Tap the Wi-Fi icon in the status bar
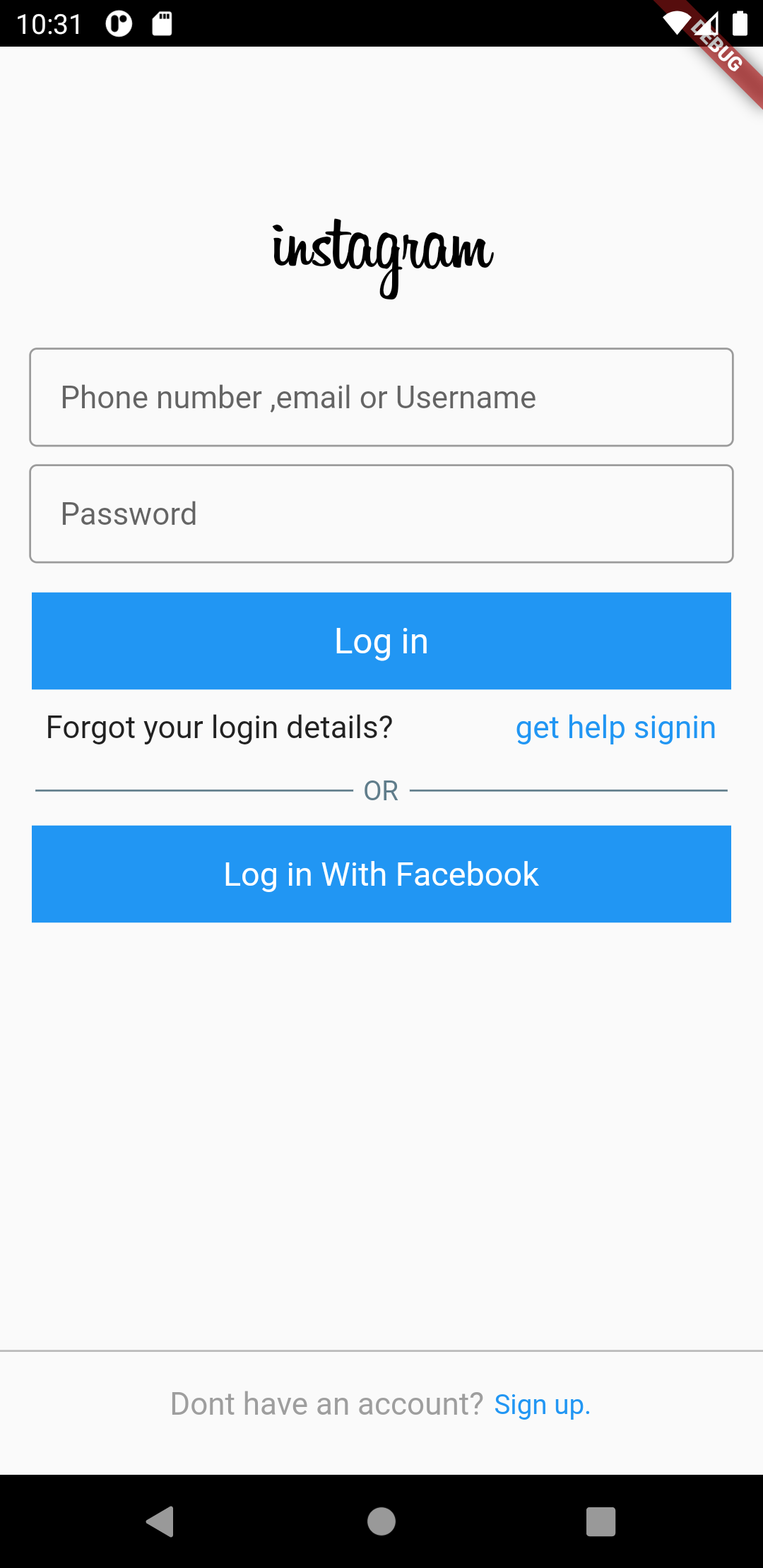The height and width of the screenshot is (1568, 763). coord(676,25)
